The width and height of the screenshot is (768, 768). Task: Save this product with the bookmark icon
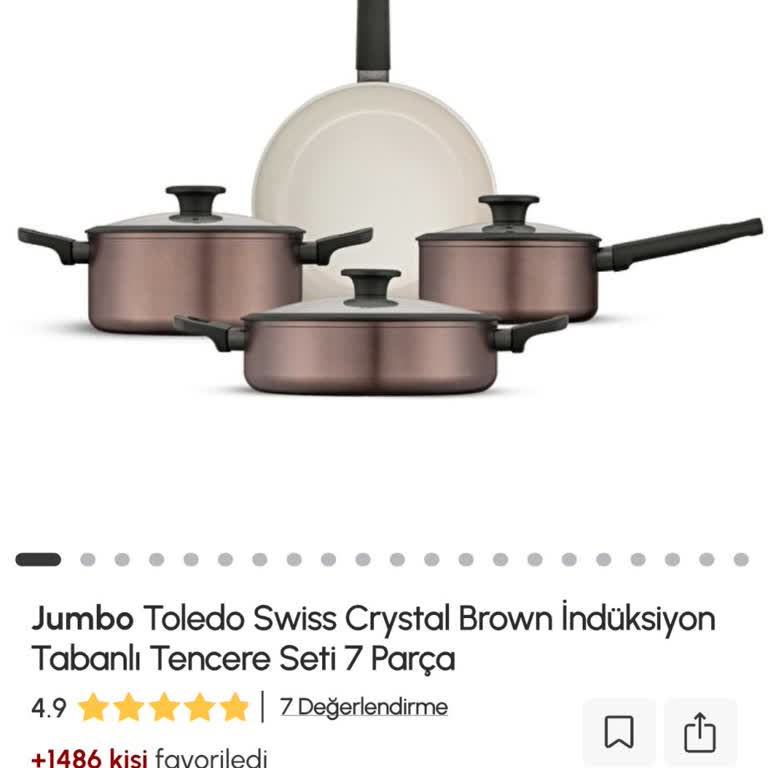pos(619,733)
